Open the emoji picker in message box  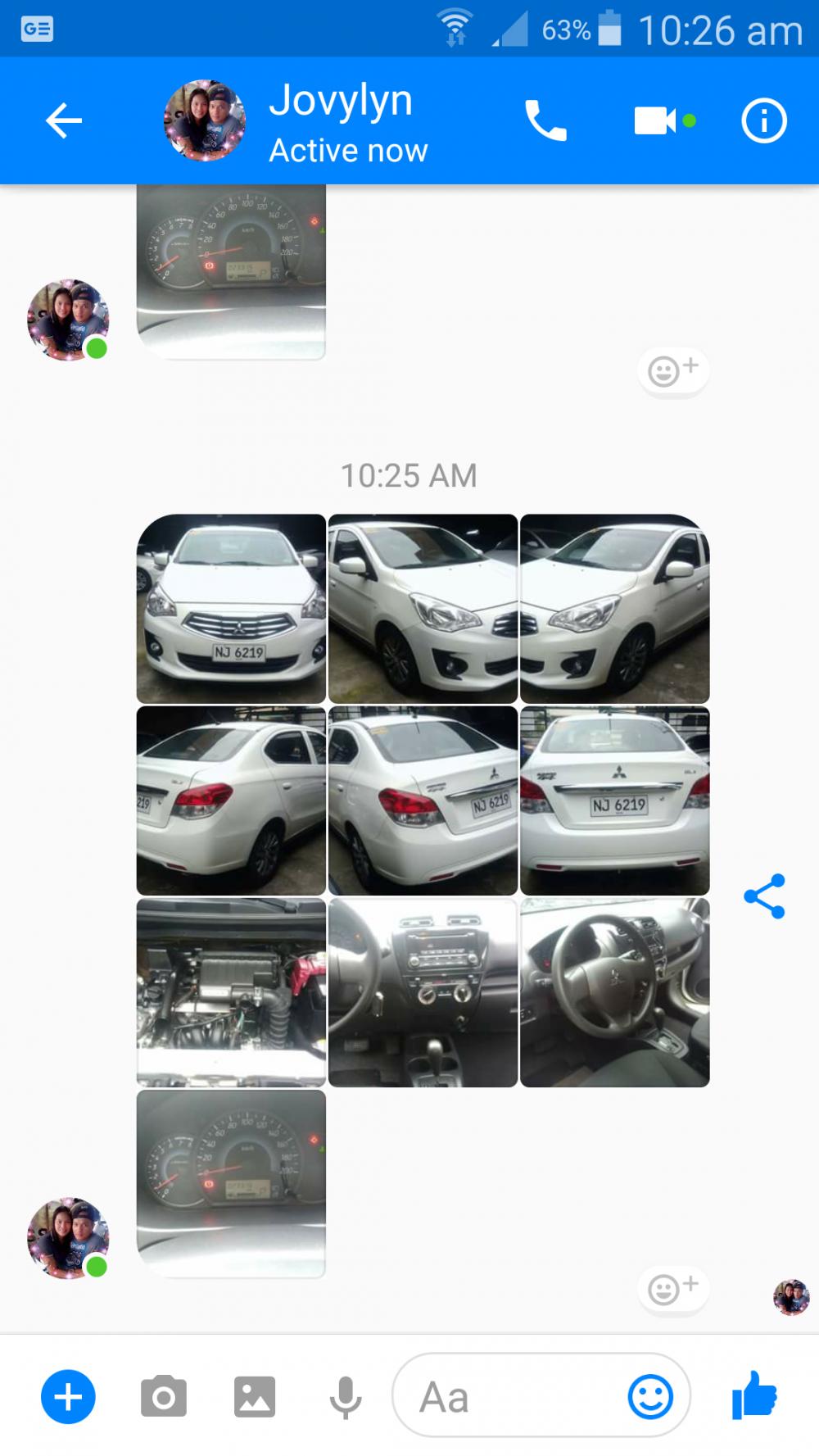(650, 1397)
